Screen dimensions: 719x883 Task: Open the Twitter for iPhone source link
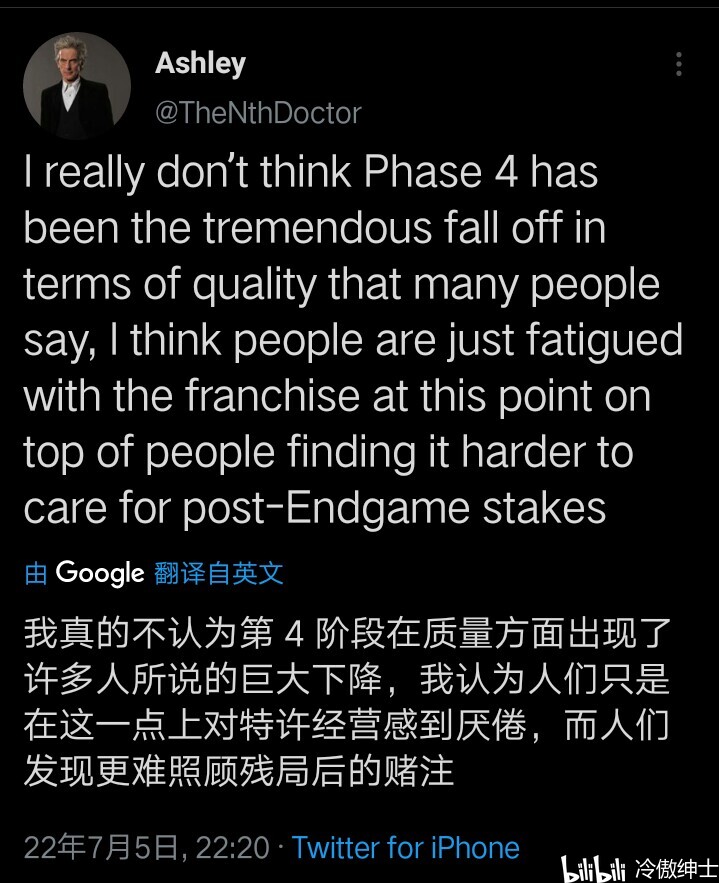click(405, 848)
